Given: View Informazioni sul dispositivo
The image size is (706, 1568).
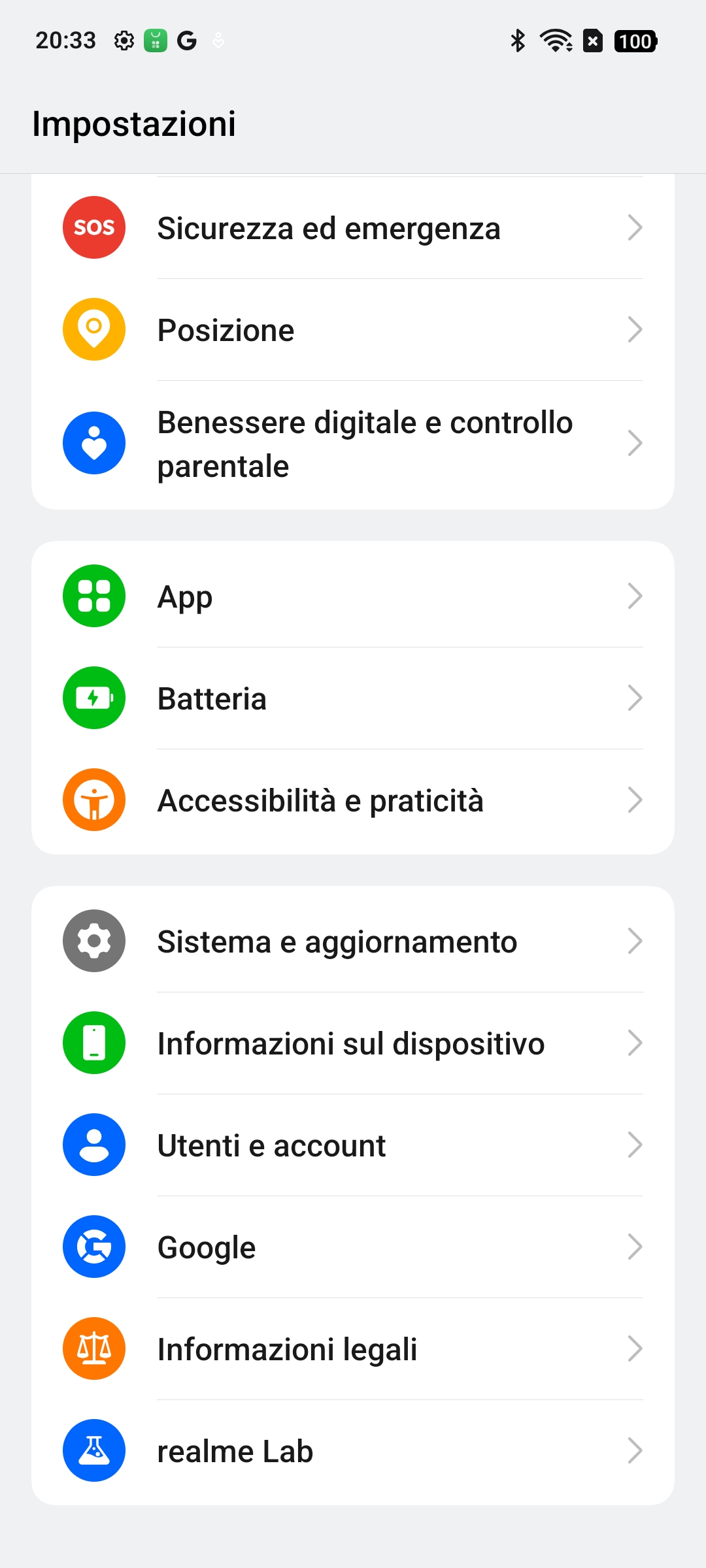Looking at the screenshot, I should (x=353, y=1043).
